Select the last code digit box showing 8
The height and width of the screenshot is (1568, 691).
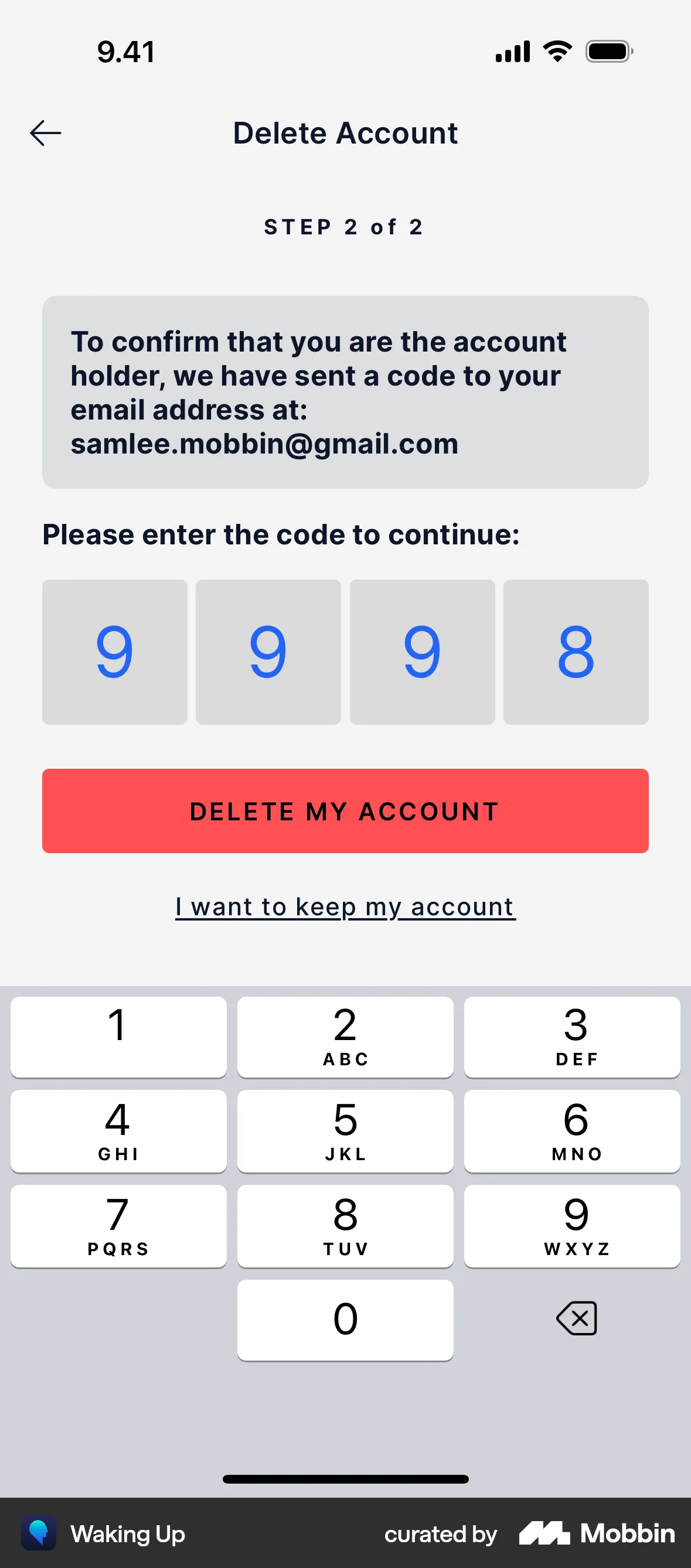tap(576, 650)
